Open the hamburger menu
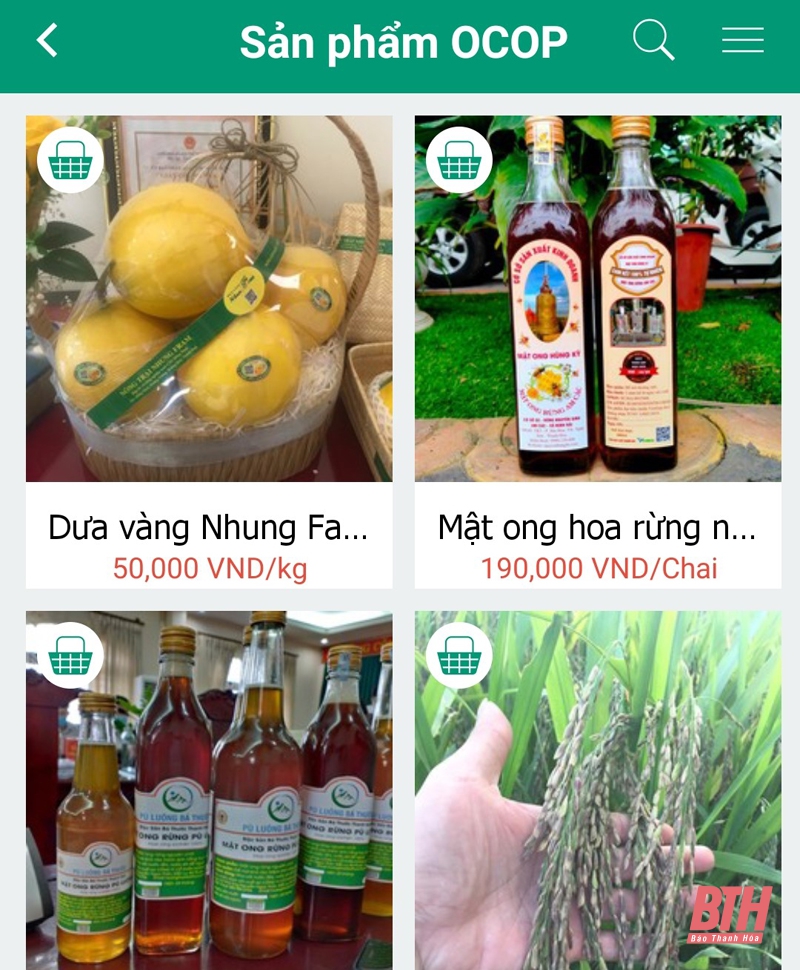This screenshot has width=800, height=970. click(742, 41)
